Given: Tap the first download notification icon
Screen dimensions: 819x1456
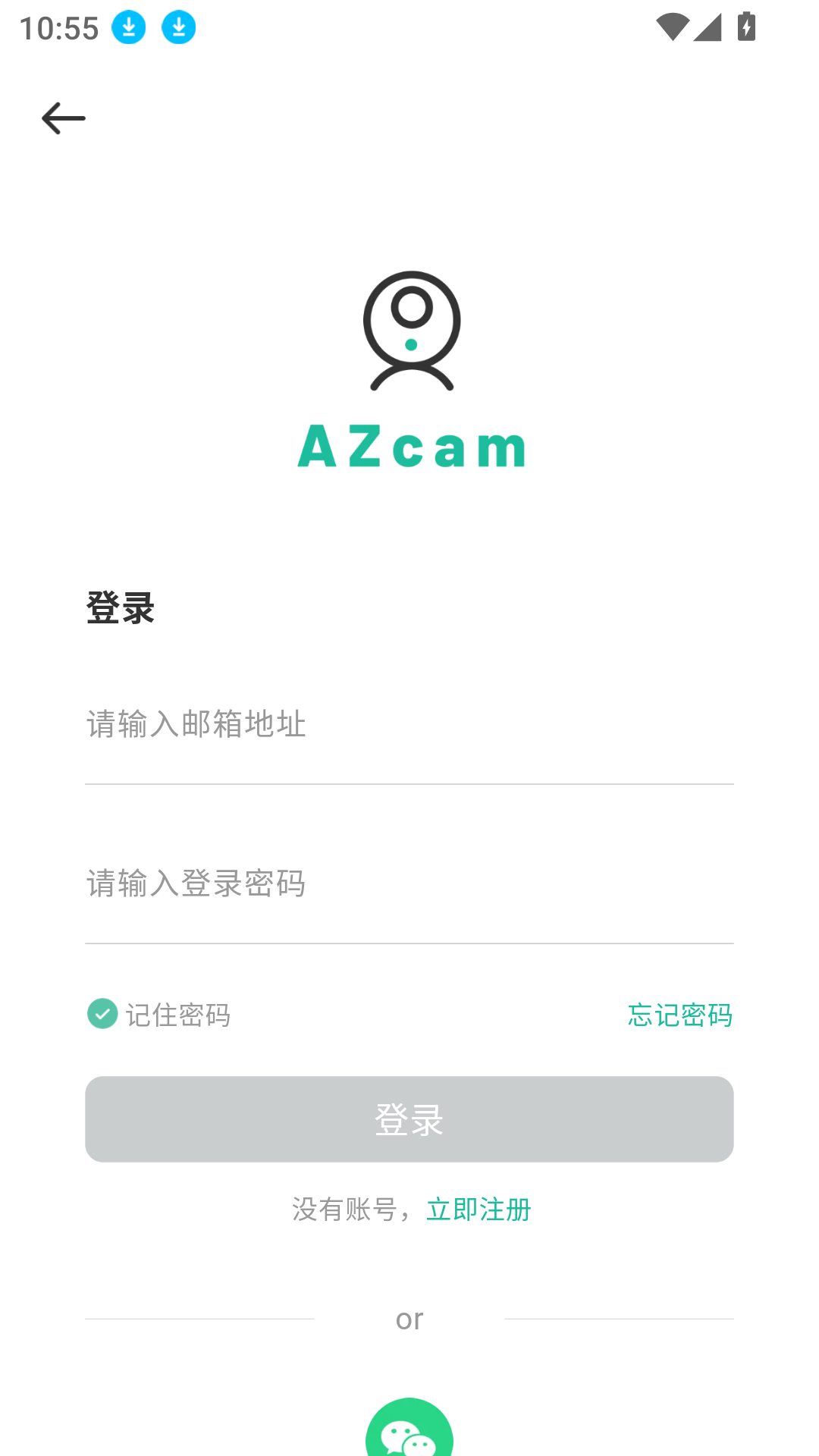Looking at the screenshot, I should click(x=129, y=27).
